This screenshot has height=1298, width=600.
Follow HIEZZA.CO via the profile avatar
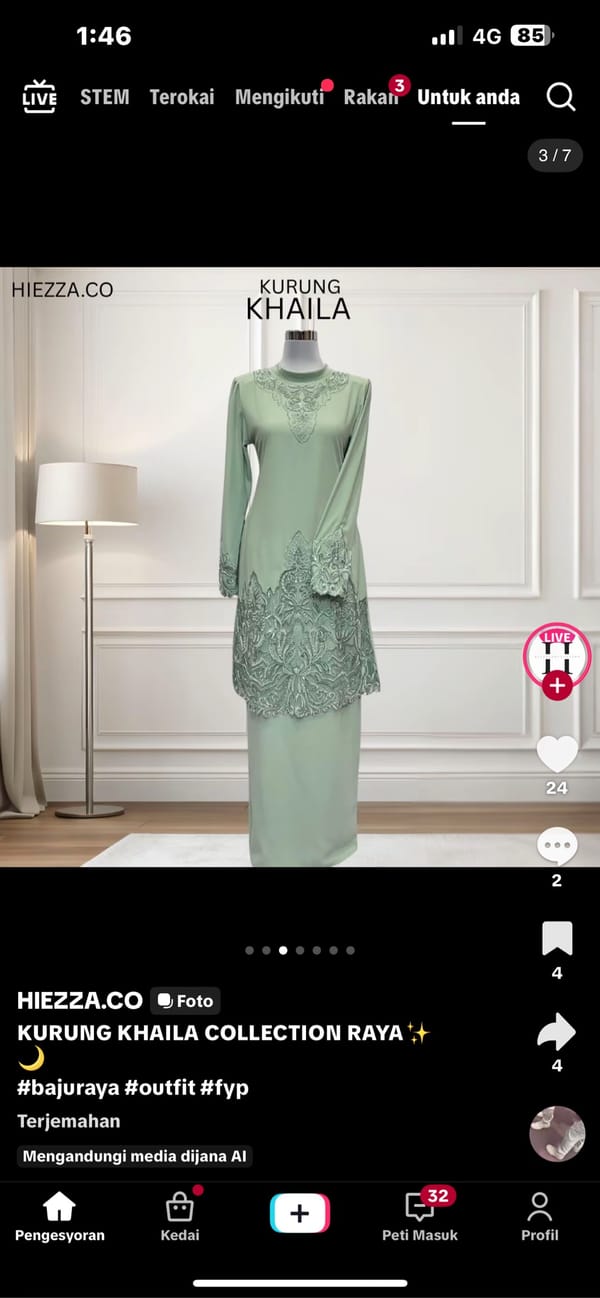[557, 685]
